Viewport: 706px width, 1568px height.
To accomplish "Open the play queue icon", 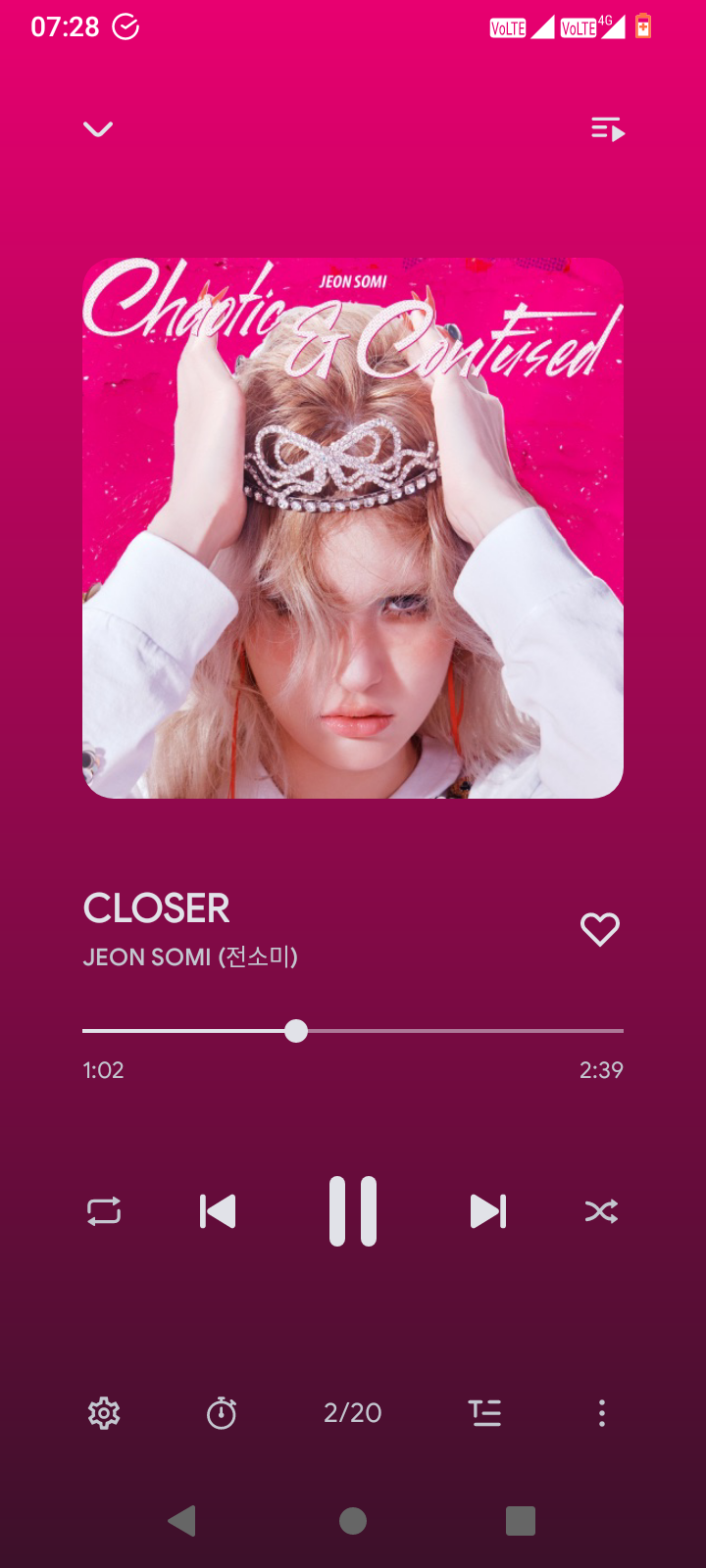I will pyautogui.click(x=608, y=129).
